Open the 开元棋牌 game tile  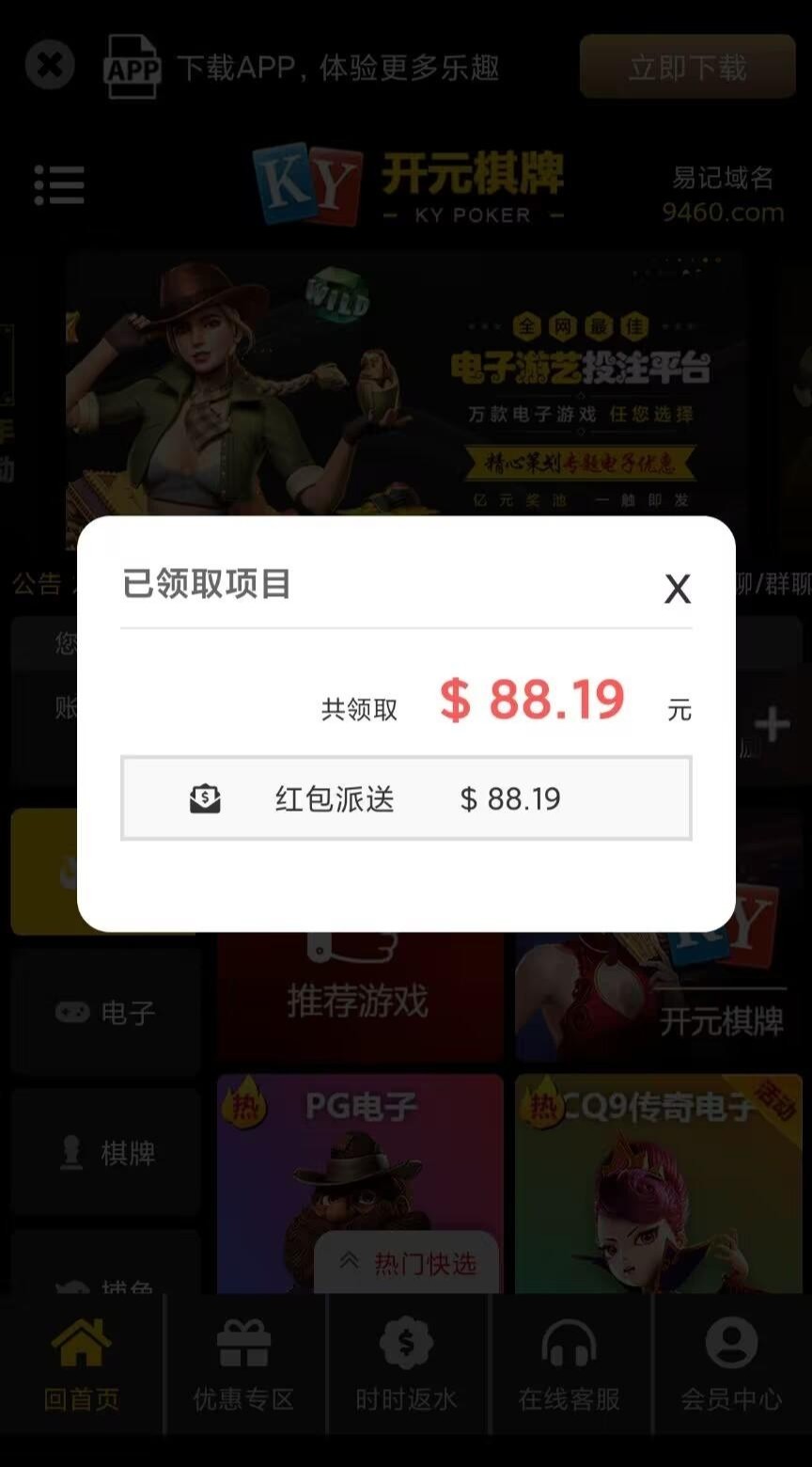(658, 997)
